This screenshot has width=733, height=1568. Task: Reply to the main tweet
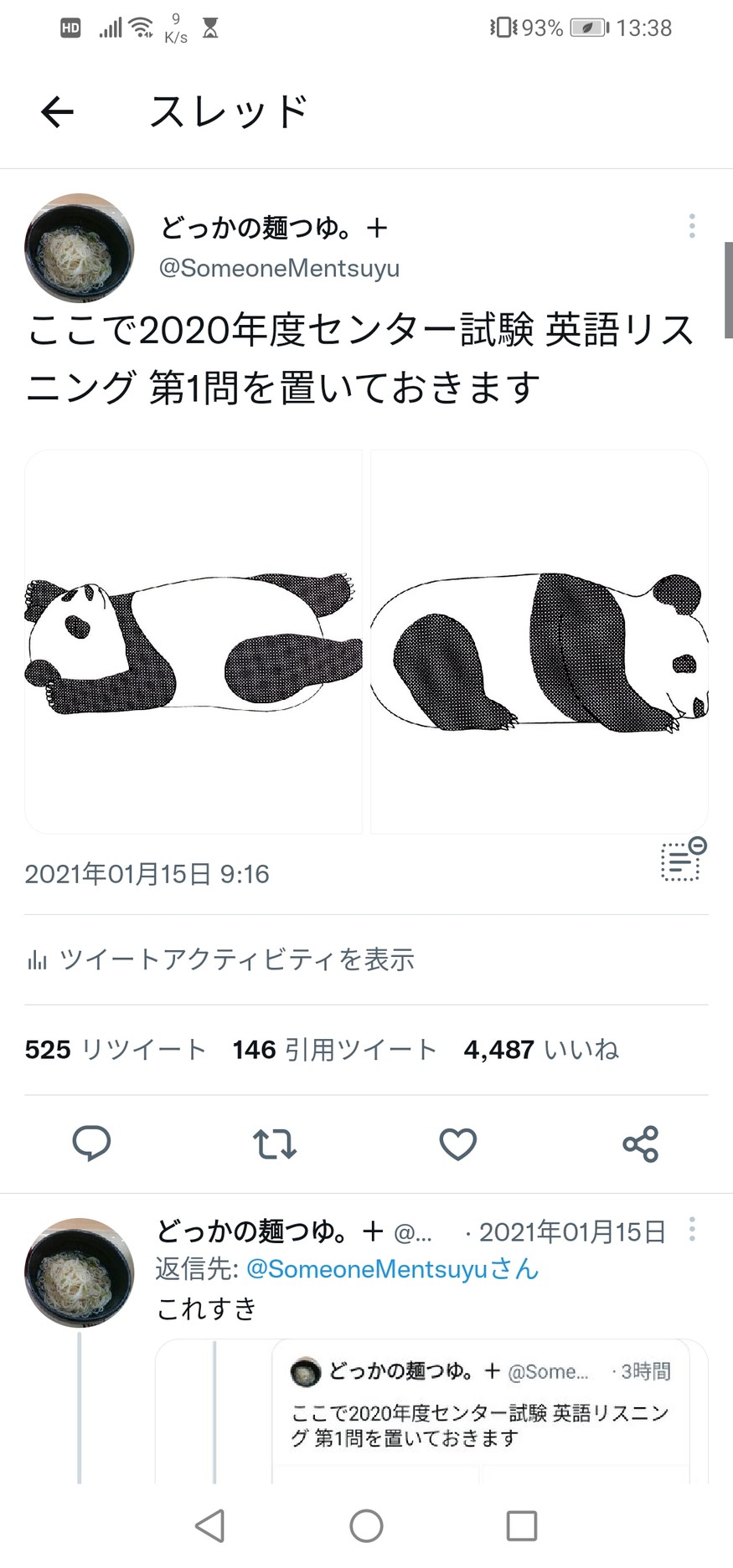coord(92,1144)
